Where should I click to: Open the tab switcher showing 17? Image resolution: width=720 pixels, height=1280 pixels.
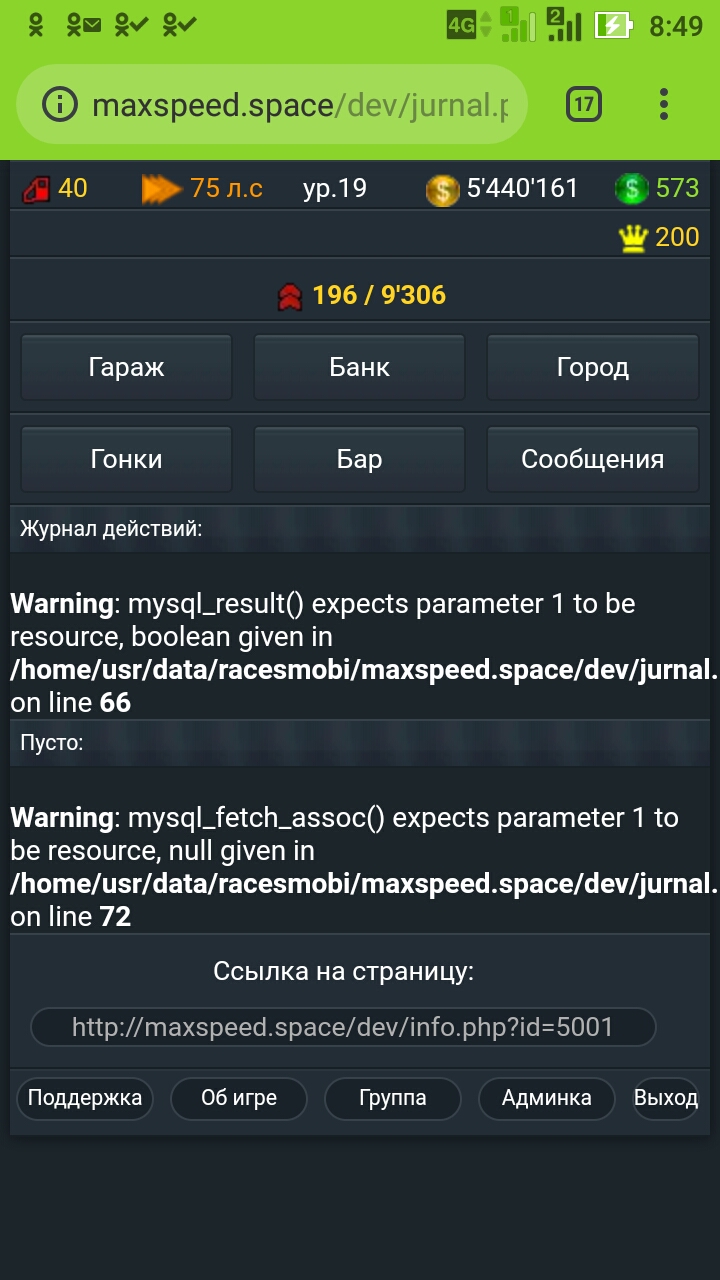584,104
